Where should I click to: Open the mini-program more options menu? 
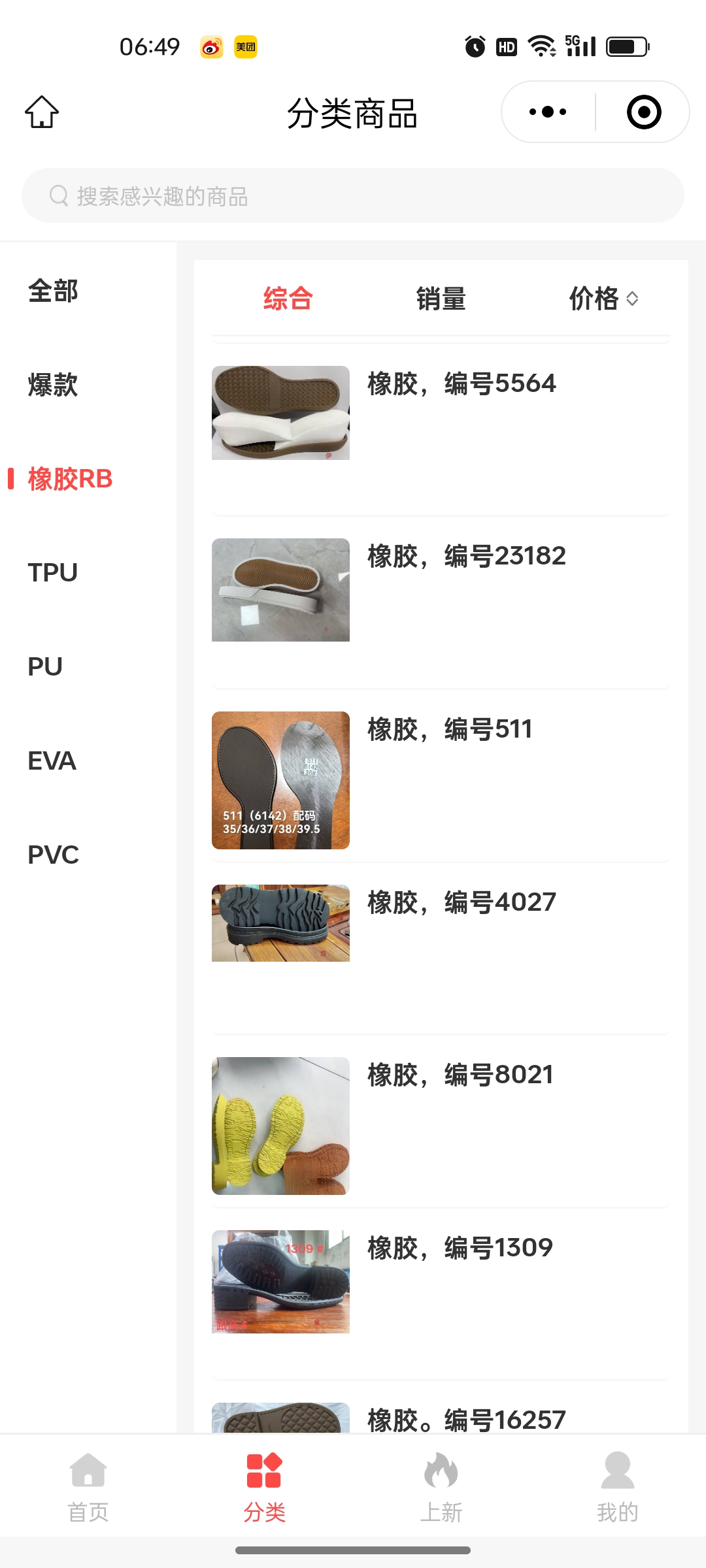pyautogui.click(x=548, y=112)
